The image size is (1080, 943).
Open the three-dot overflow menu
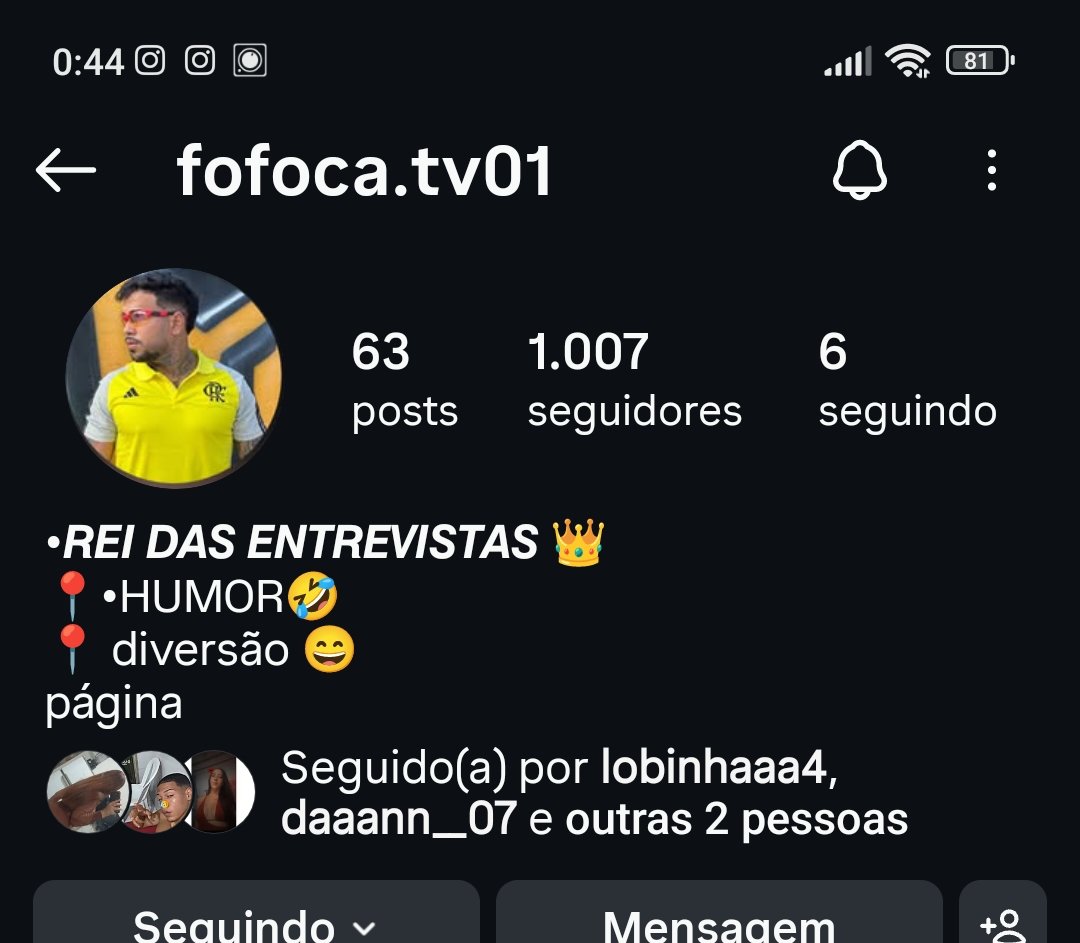tap(991, 171)
